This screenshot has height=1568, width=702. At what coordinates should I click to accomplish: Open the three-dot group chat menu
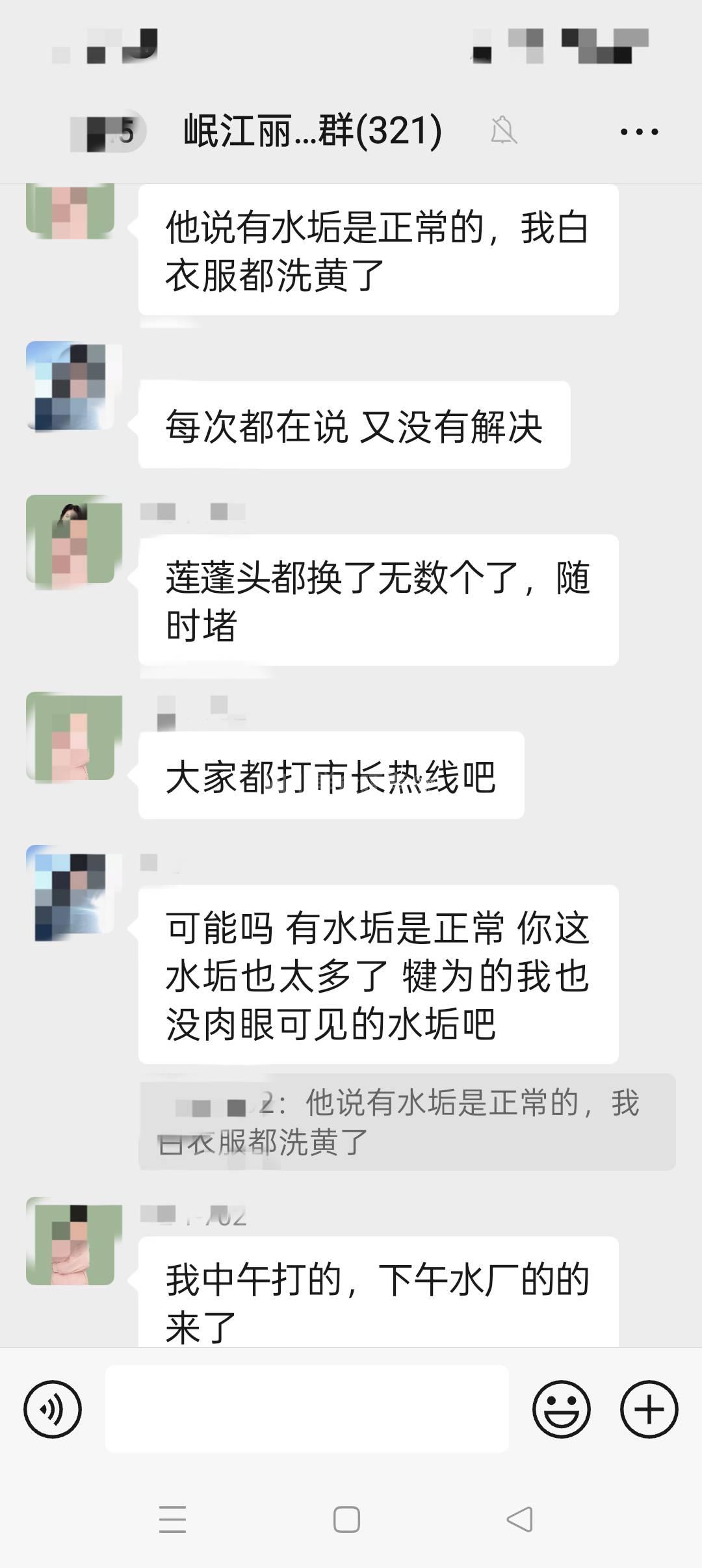click(639, 131)
